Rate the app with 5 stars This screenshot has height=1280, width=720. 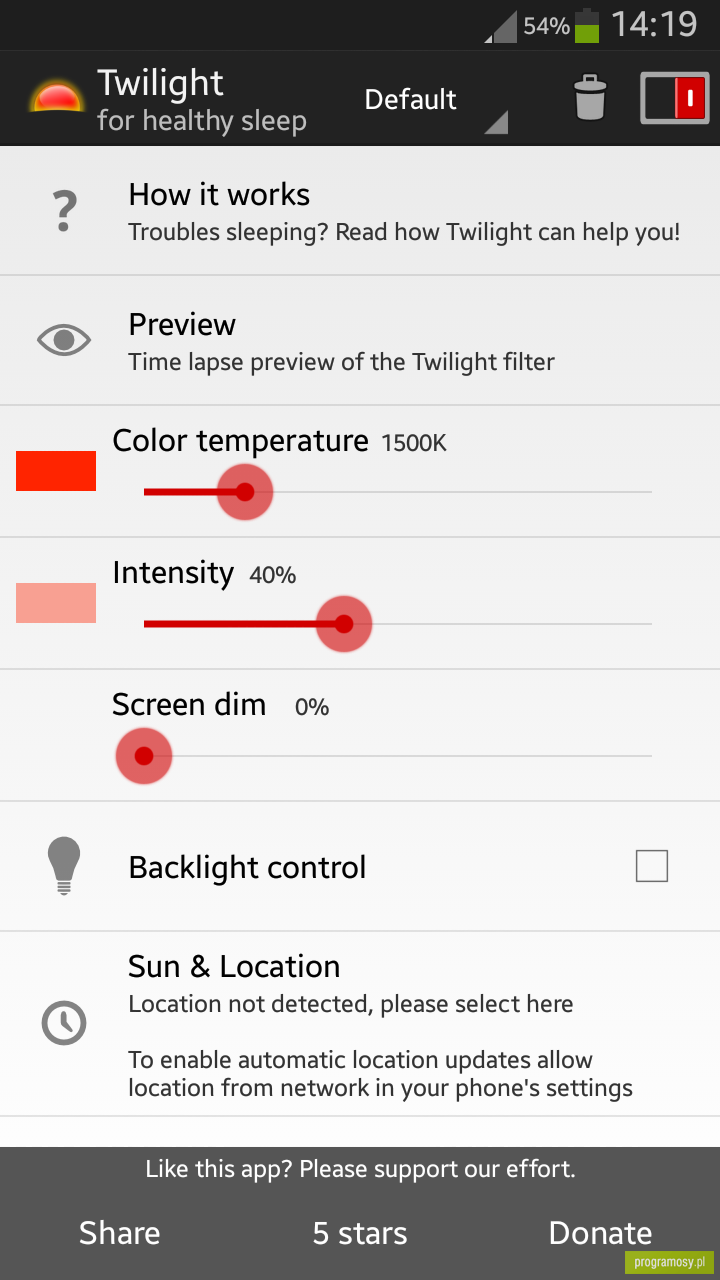pos(360,1233)
